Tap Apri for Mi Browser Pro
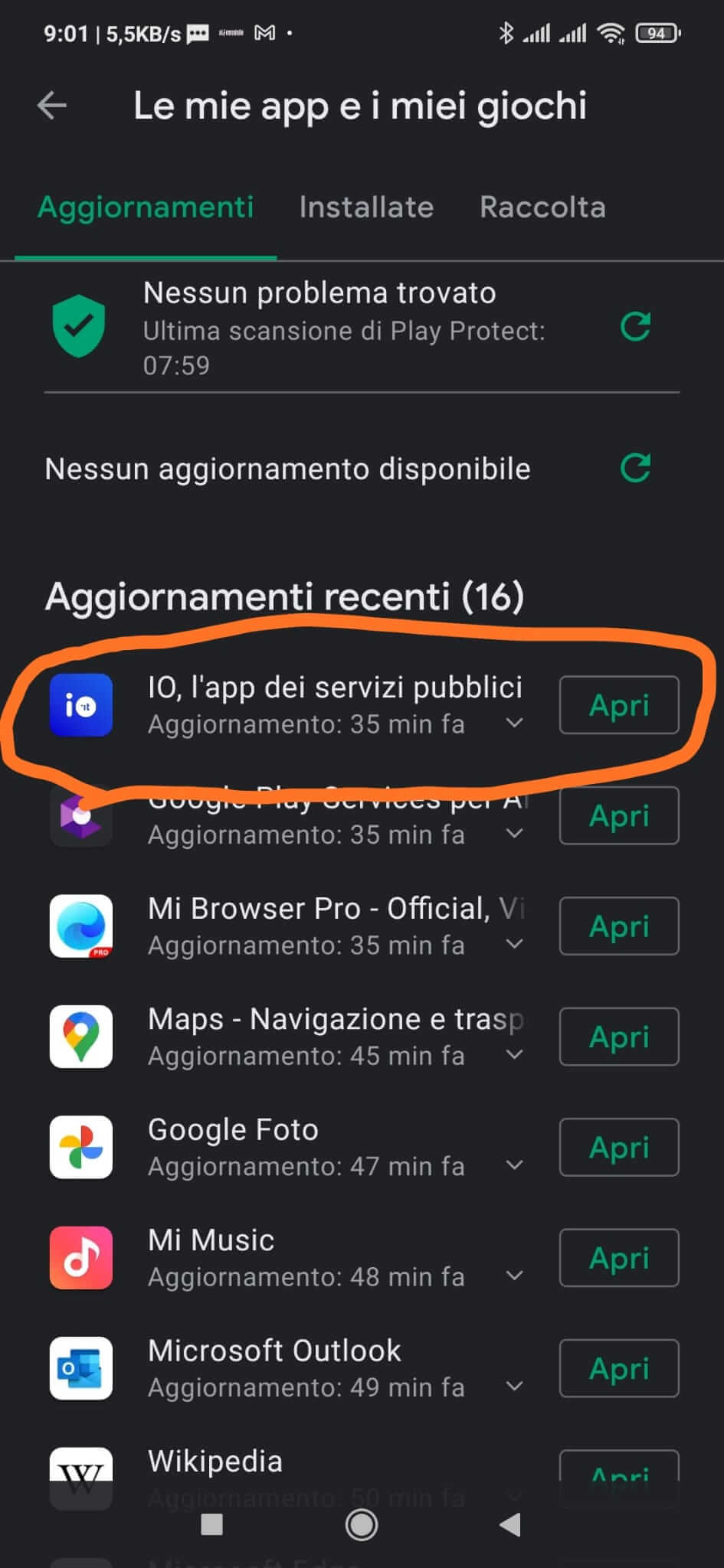This screenshot has height=1568, width=724. click(x=618, y=926)
